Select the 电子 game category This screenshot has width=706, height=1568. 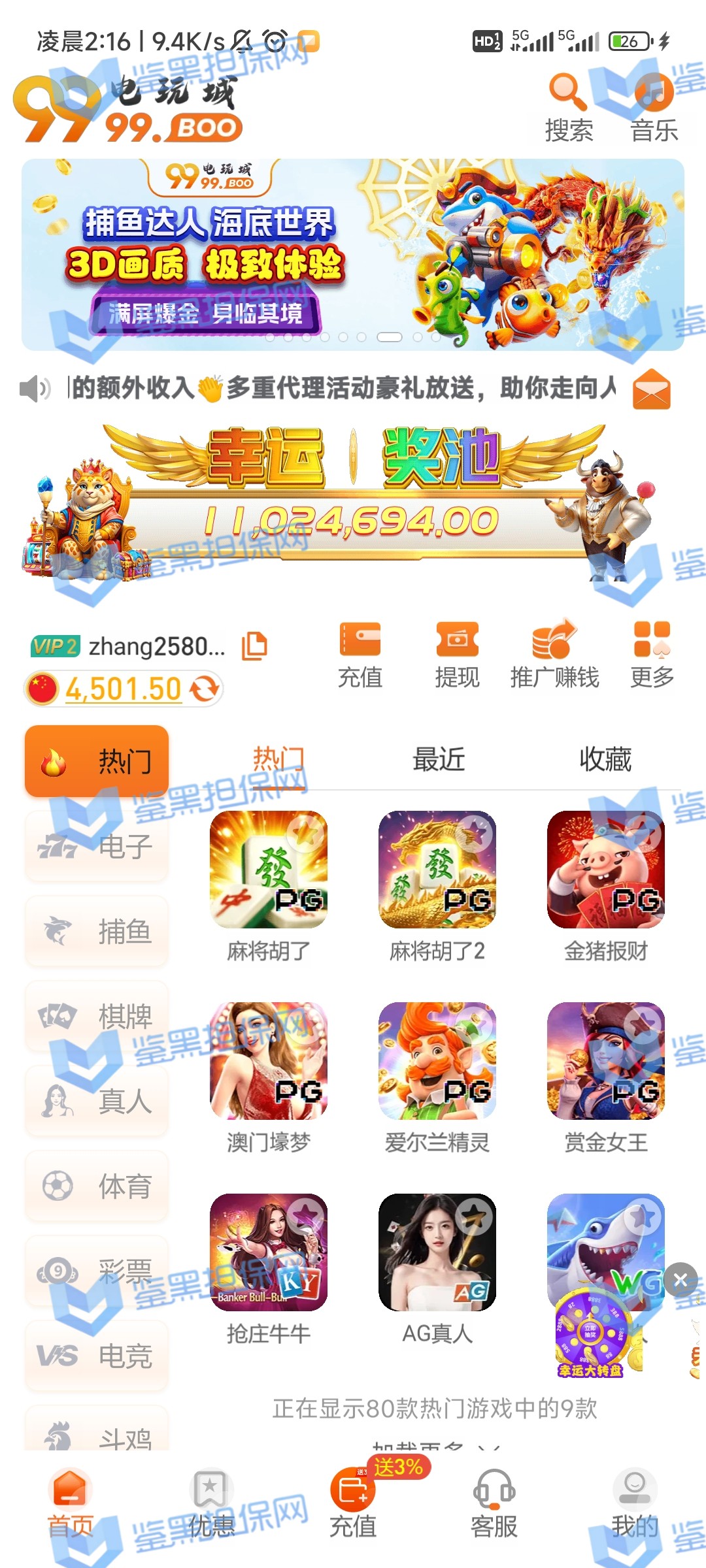pos(97,847)
